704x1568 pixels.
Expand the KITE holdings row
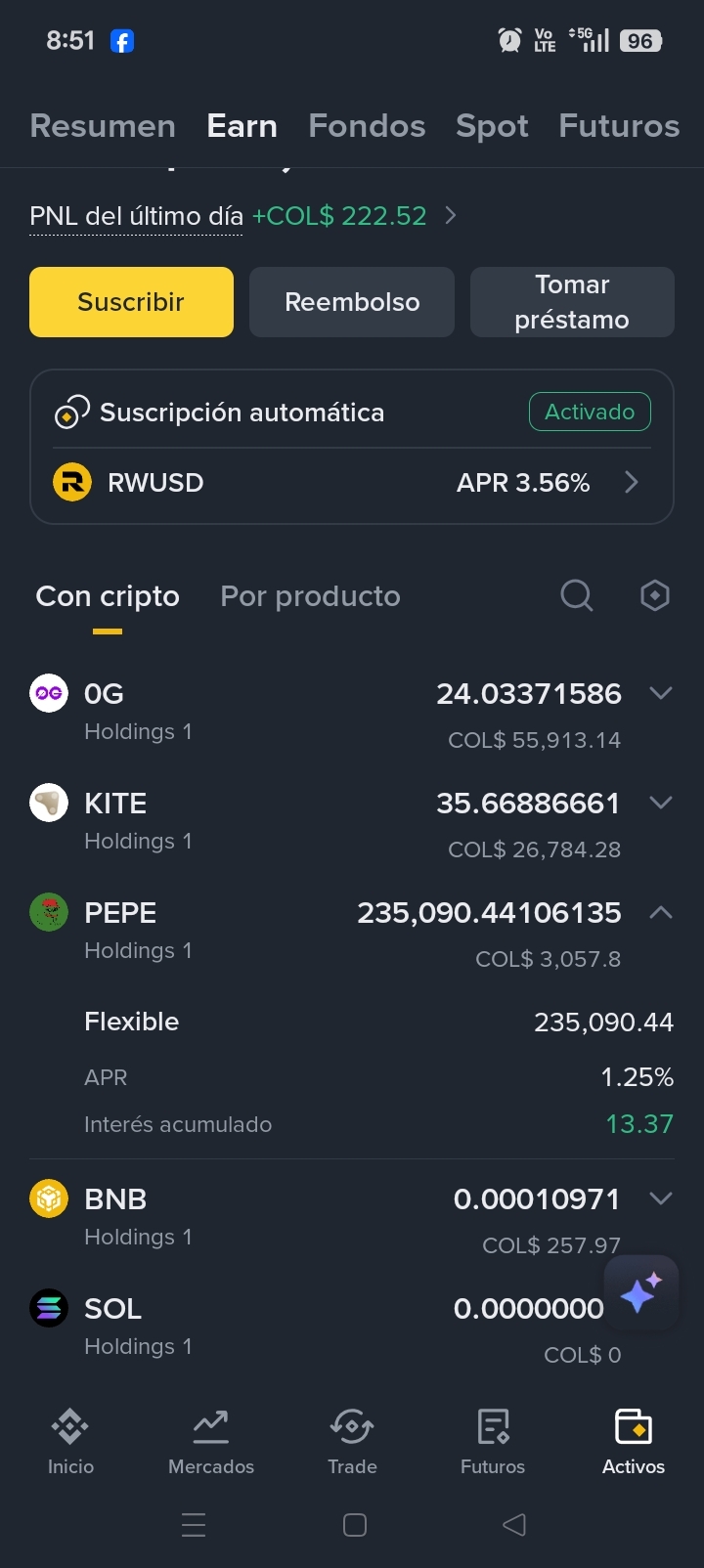pyautogui.click(x=661, y=803)
